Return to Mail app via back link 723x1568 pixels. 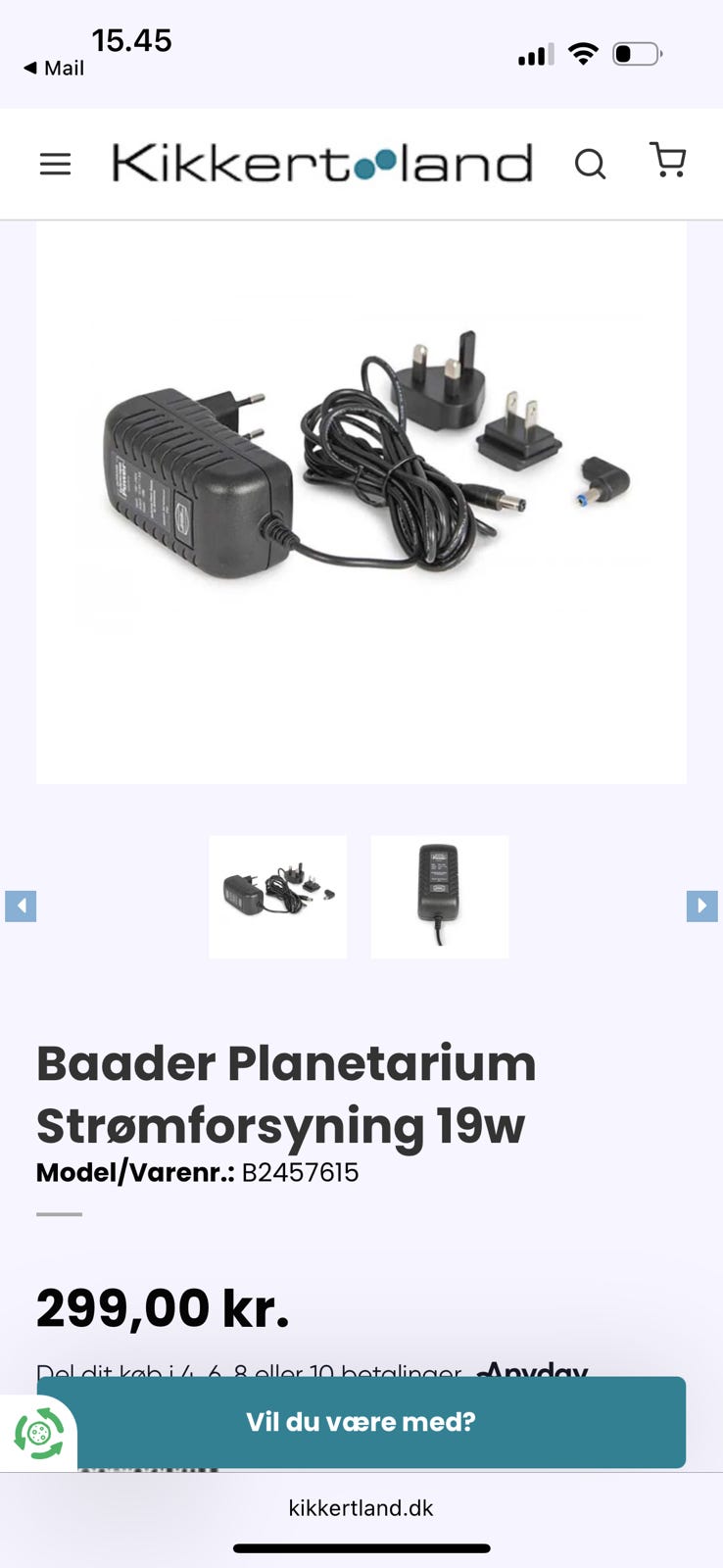tap(54, 68)
